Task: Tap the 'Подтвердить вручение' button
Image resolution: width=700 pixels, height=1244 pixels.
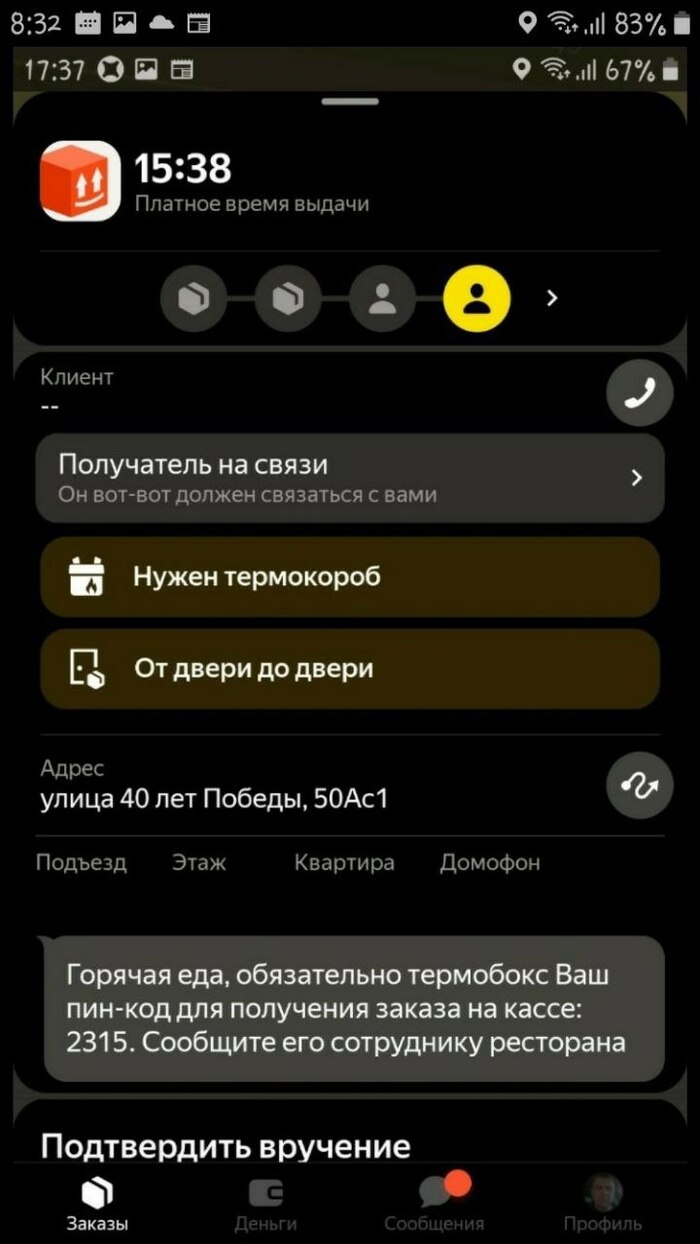Action: coord(226,1146)
